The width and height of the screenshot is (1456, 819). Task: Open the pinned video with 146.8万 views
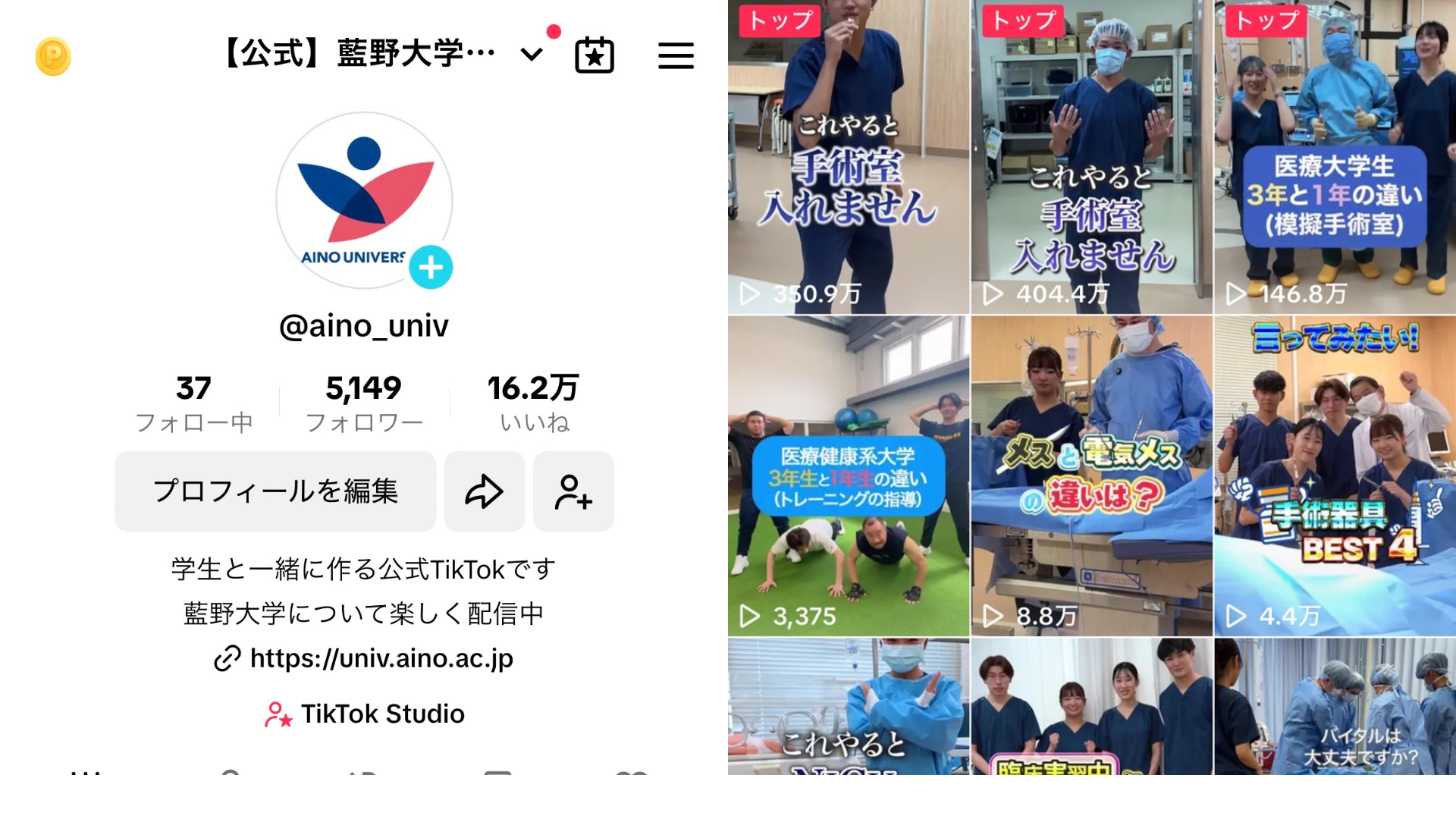click(1335, 157)
